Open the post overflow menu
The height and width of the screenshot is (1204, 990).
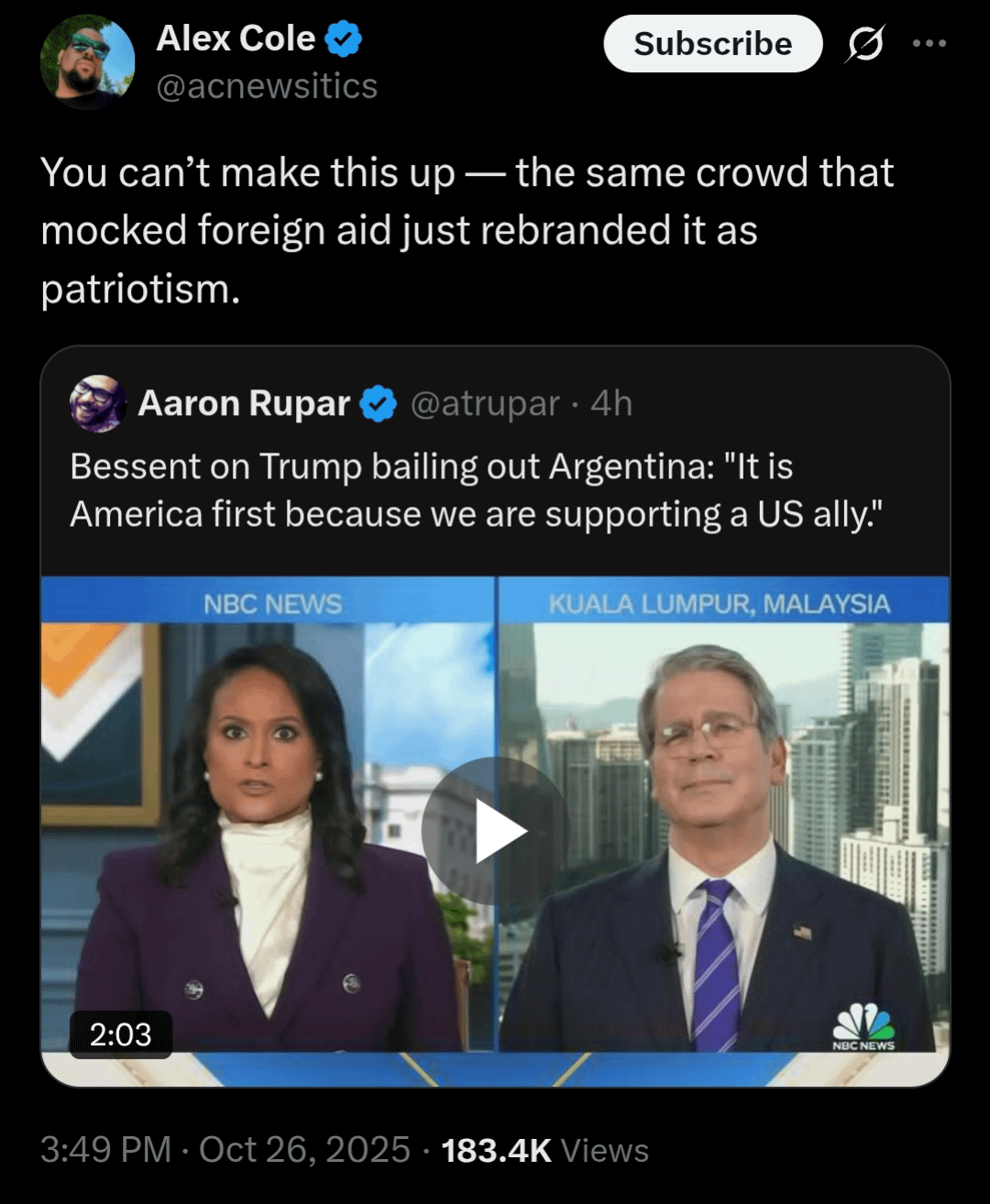(929, 43)
